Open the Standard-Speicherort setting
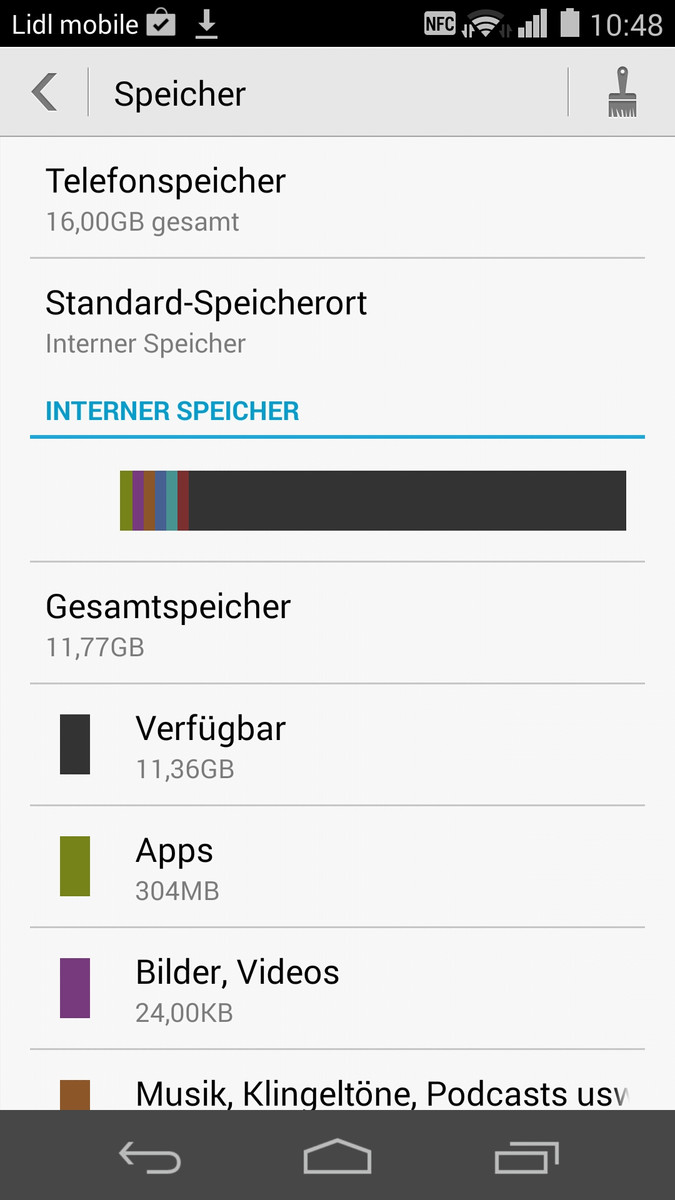This screenshot has height=1200, width=675. [337, 321]
